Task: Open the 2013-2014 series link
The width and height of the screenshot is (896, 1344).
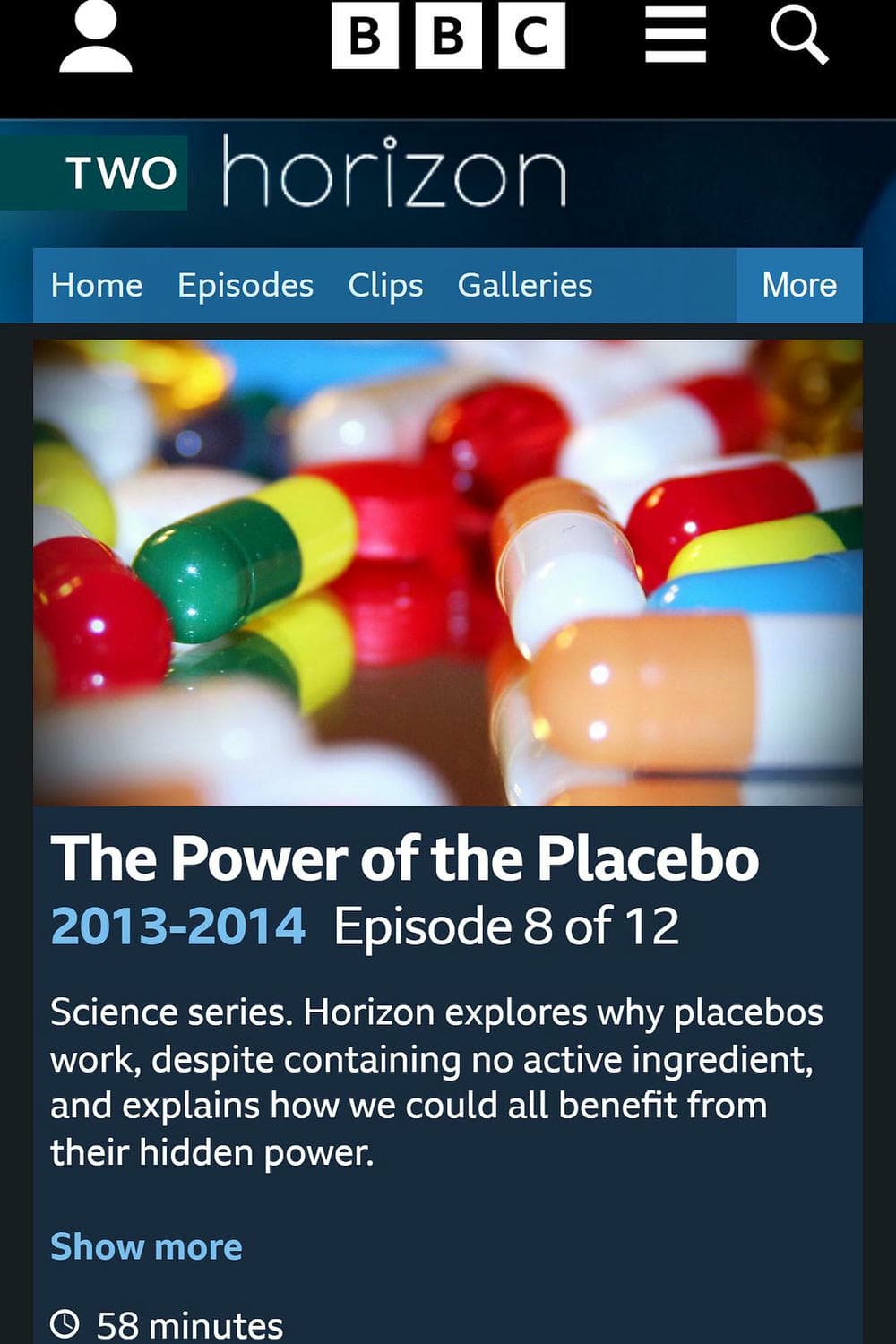Action: pos(177,926)
